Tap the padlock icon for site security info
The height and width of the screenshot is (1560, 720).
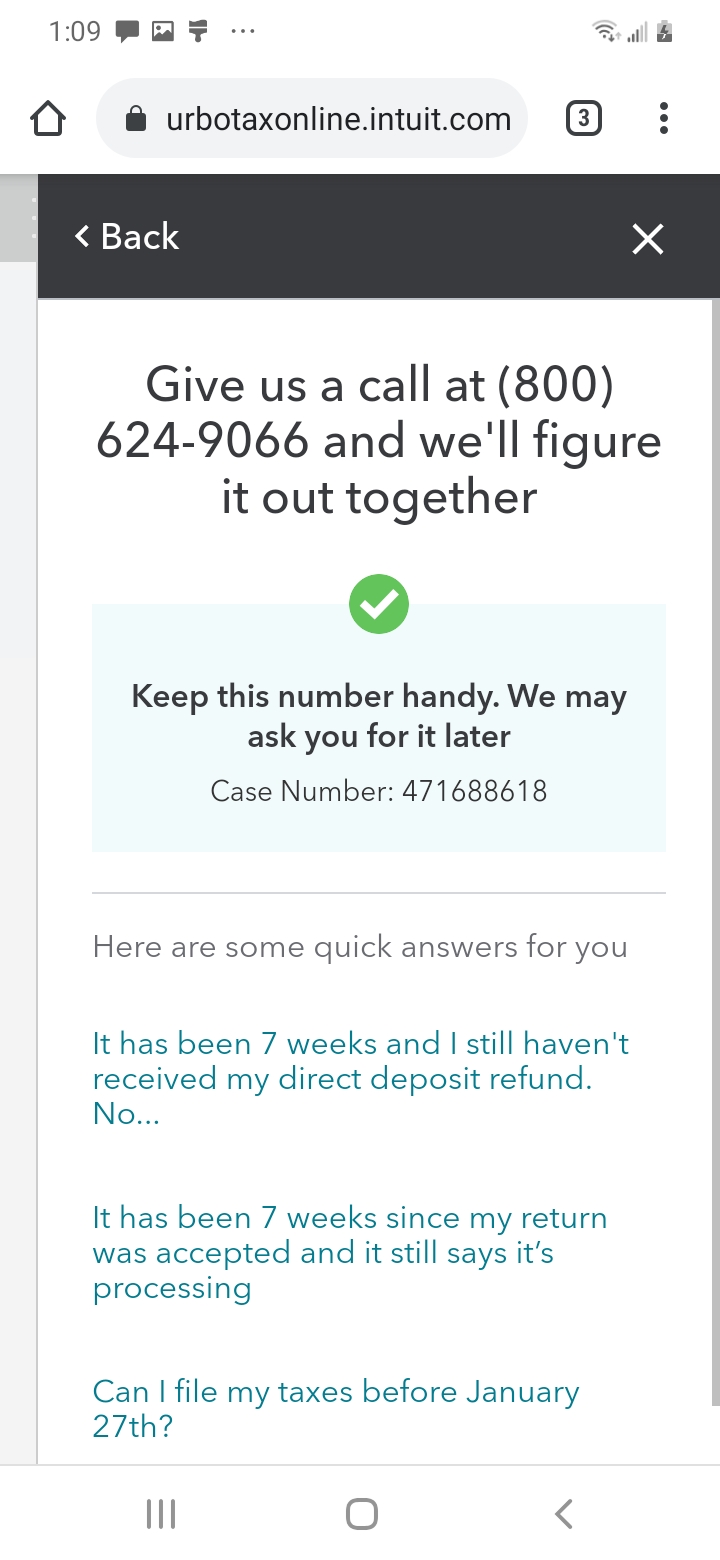[137, 118]
